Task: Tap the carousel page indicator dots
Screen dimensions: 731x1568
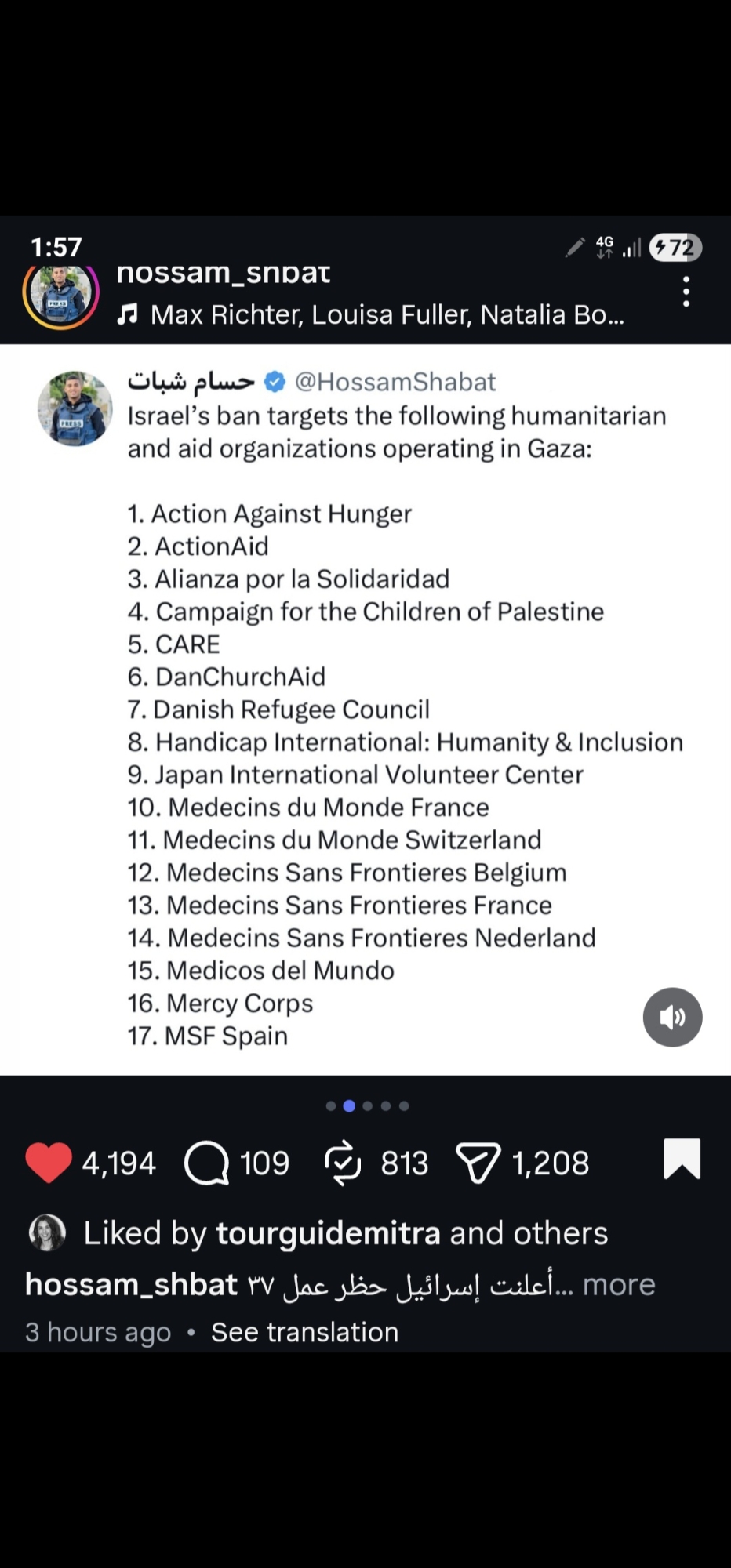Action: coord(367,1106)
